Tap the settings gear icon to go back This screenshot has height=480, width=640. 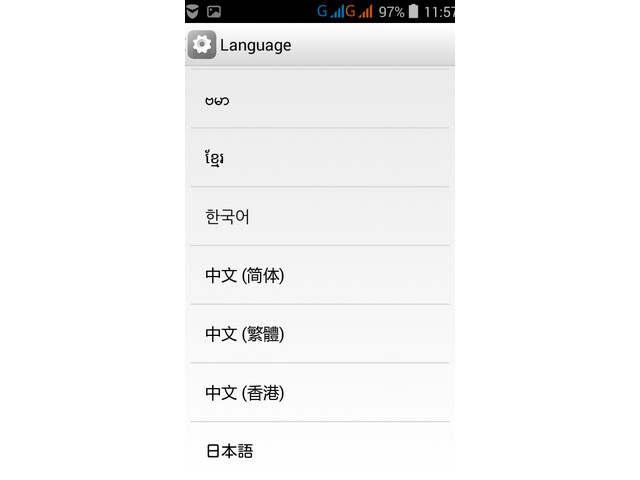click(202, 45)
